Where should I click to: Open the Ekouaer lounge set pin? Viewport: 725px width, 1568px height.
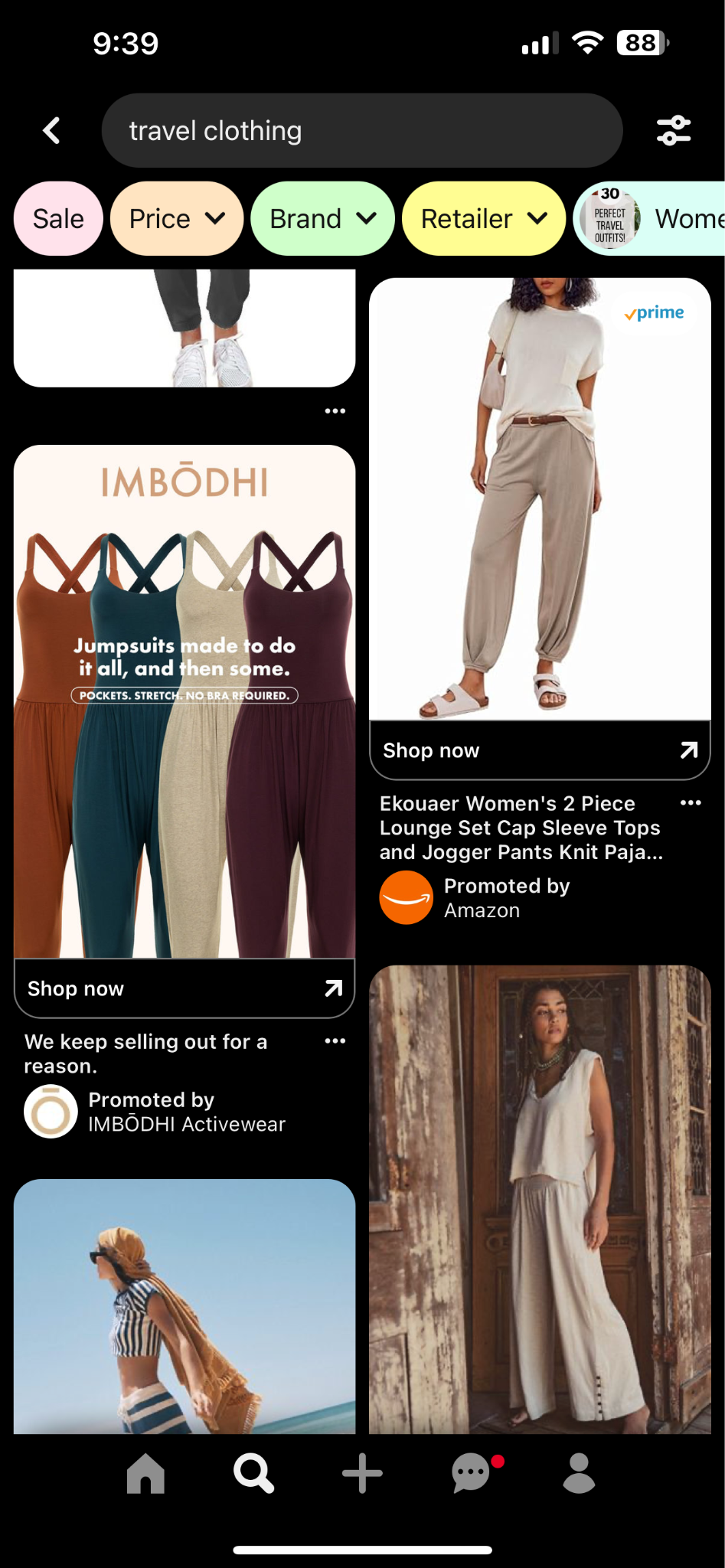[540, 498]
